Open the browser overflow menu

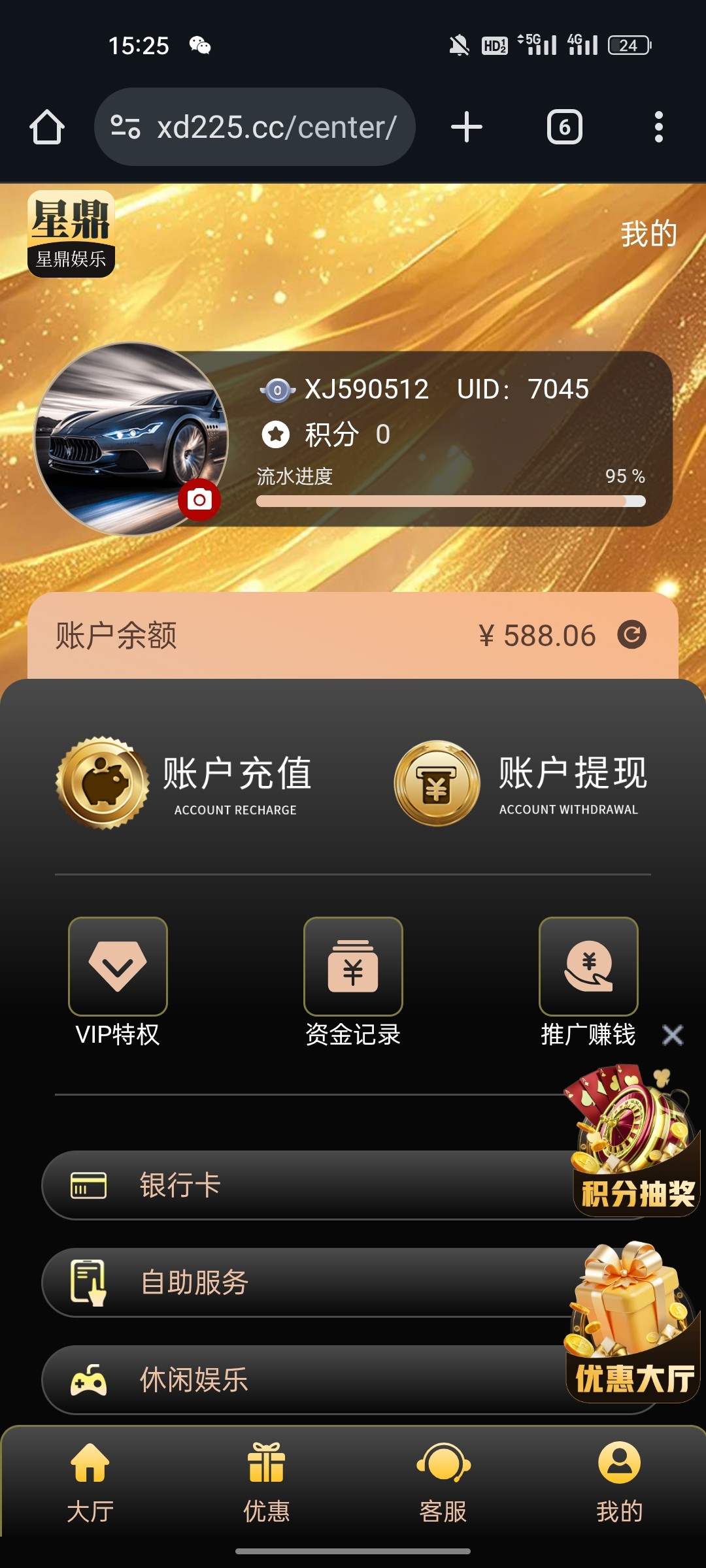[x=658, y=127]
